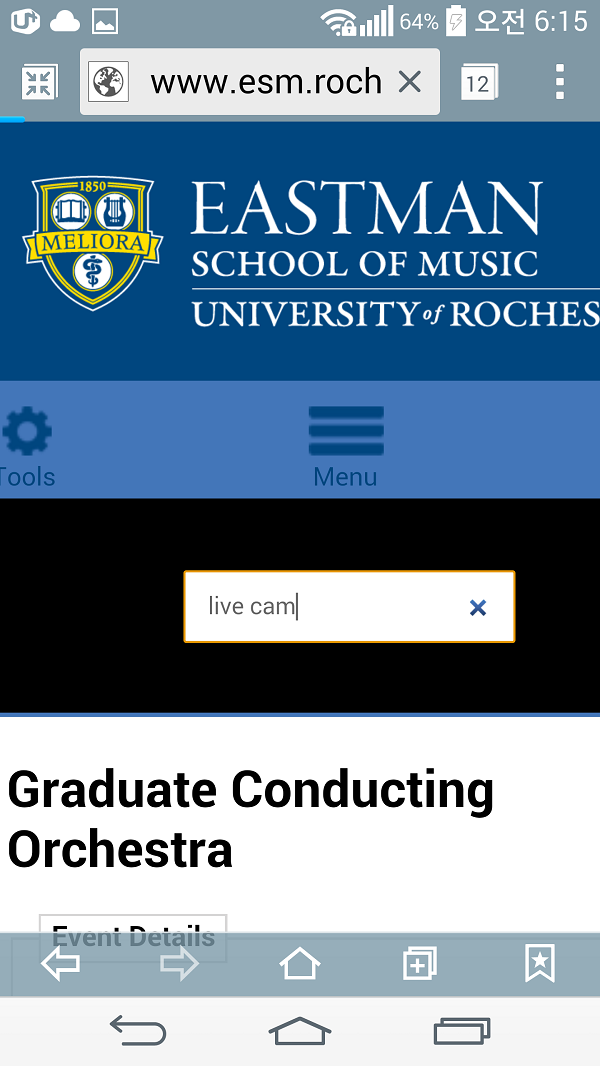The width and height of the screenshot is (600, 1066).
Task: Clear the live cam search text
Action: click(478, 608)
